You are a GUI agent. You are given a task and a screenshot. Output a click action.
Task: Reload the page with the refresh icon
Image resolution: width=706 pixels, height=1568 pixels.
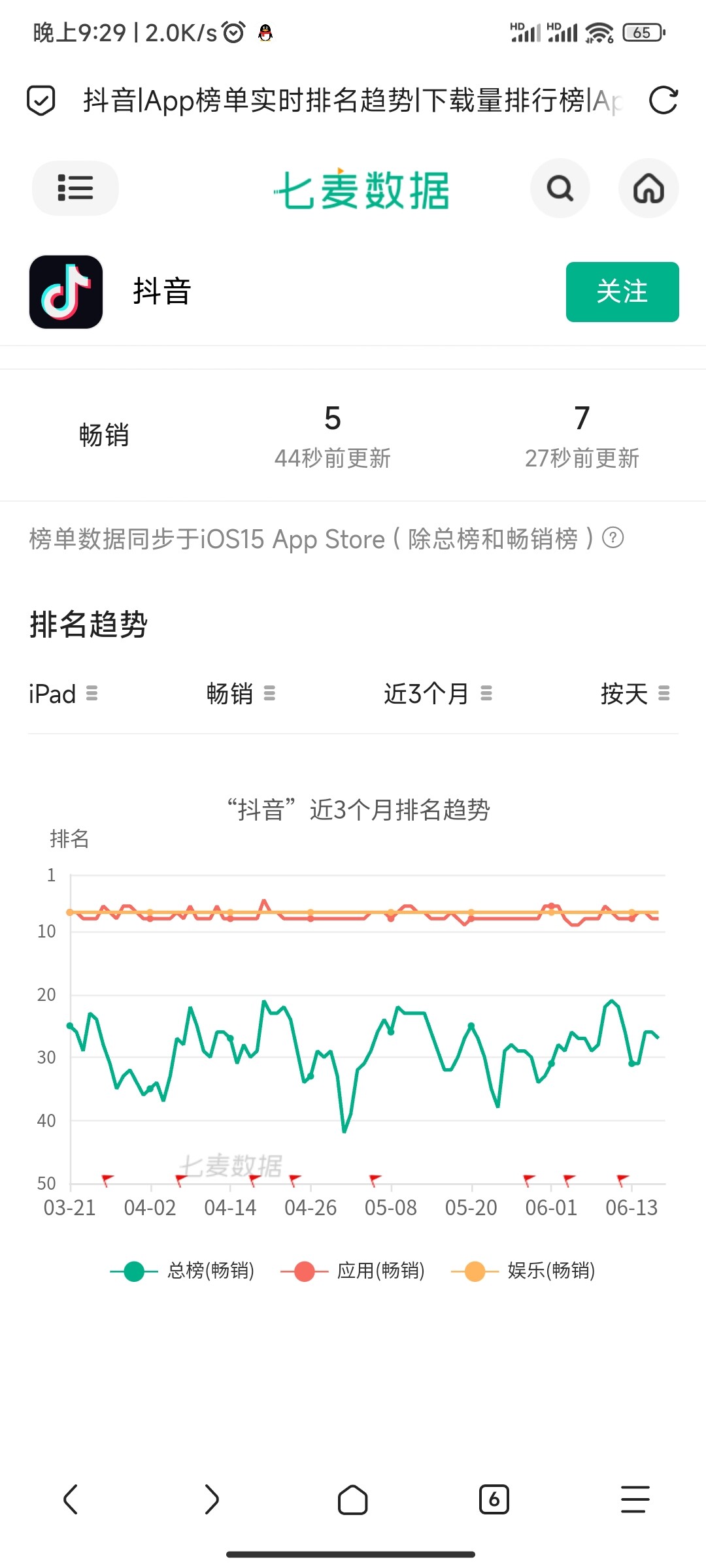tap(664, 101)
